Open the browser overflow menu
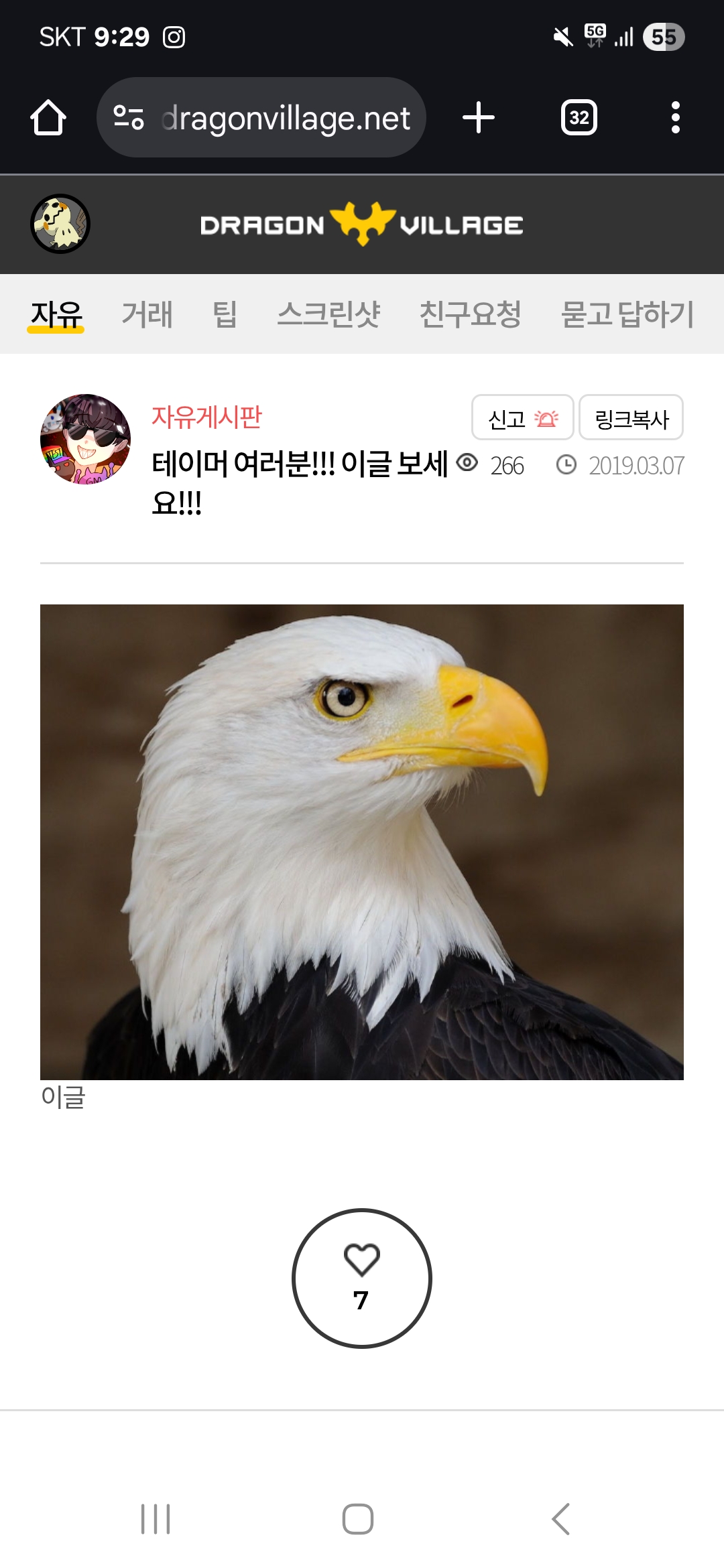The width and height of the screenshot is (724, 1568). (675, 118)
